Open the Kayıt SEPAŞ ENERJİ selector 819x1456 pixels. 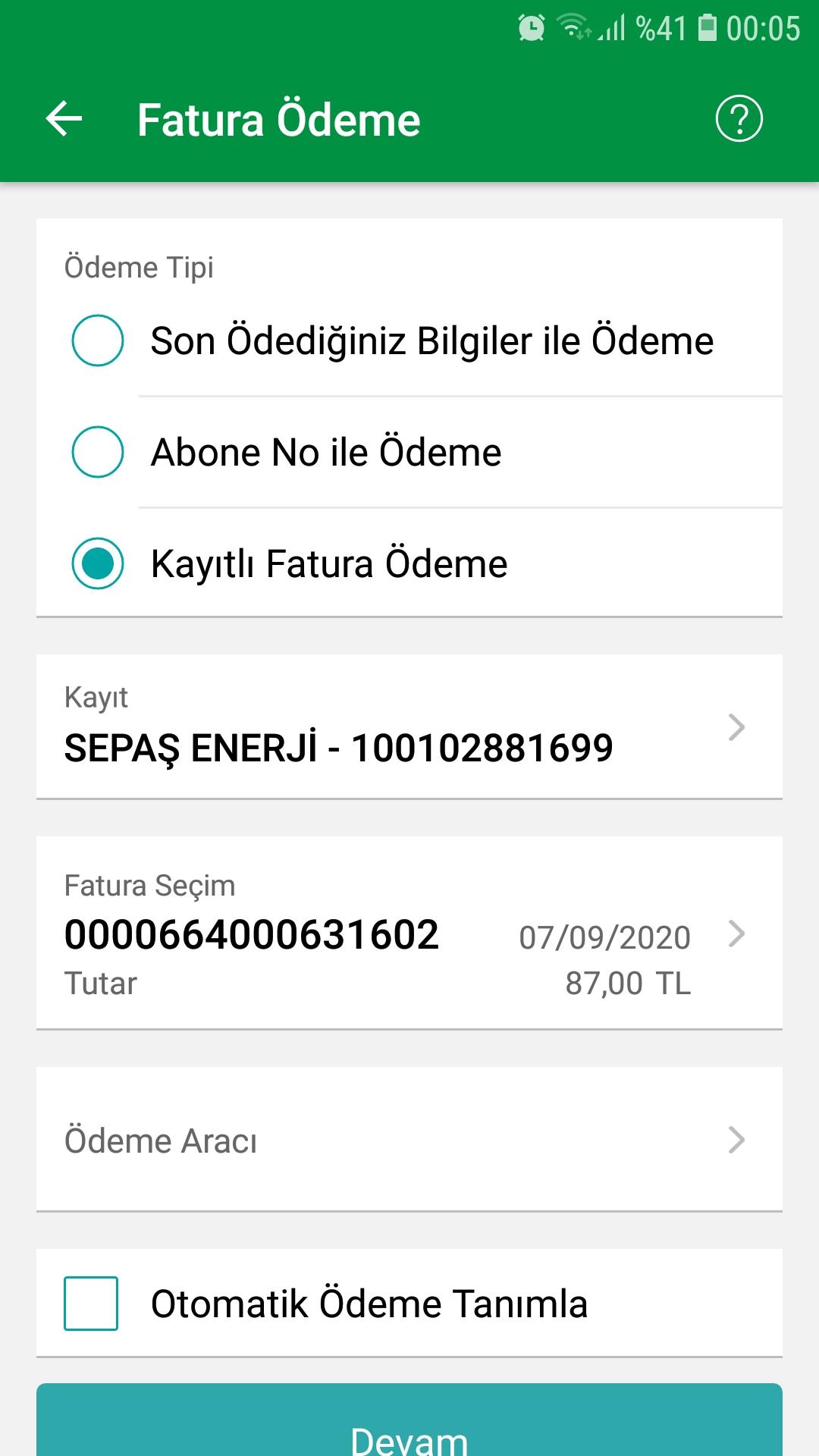click(x=409, y=726)
